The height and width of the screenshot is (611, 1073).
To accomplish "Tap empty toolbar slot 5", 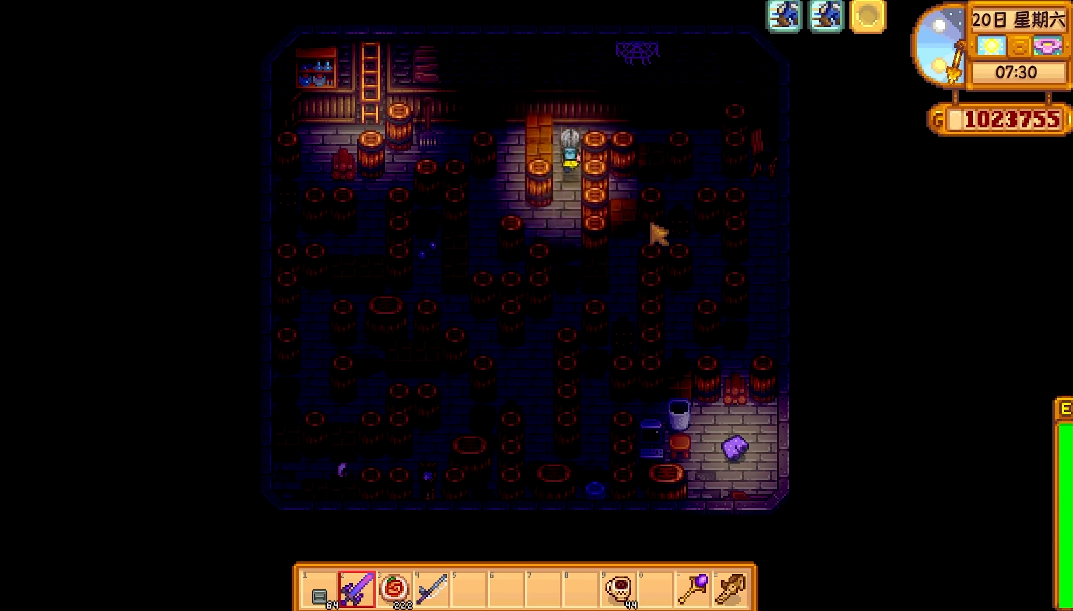I will (x=469, y=589).
